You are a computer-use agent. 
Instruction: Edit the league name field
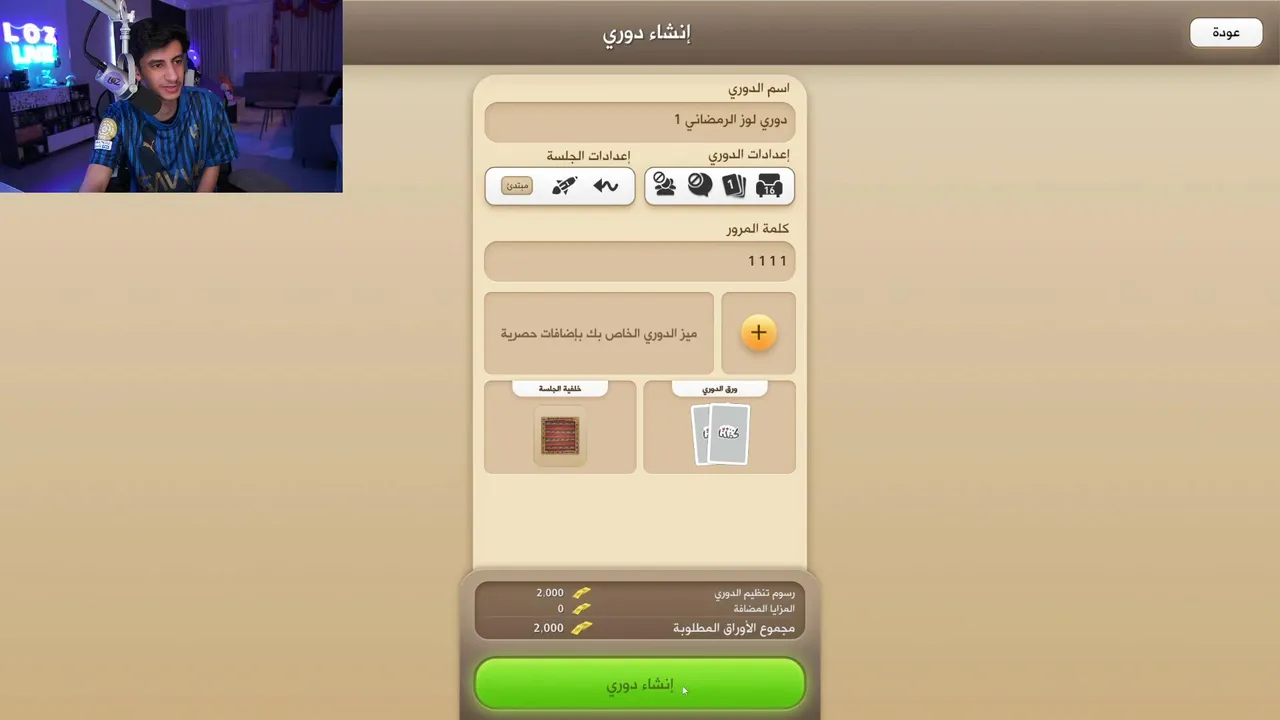pos(640,121)
